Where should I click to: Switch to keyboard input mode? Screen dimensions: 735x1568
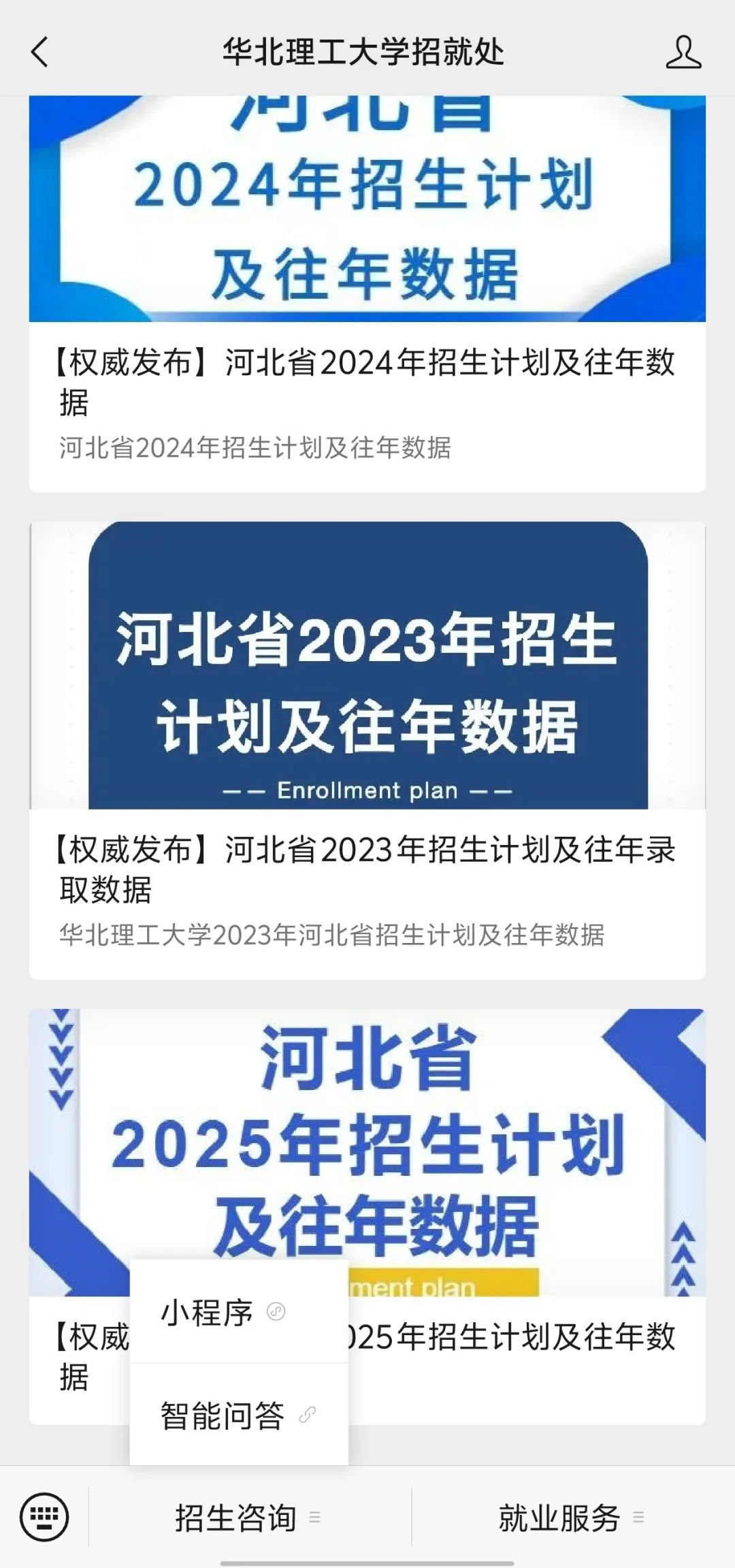pyautogui.click(x=44, y=1517)
